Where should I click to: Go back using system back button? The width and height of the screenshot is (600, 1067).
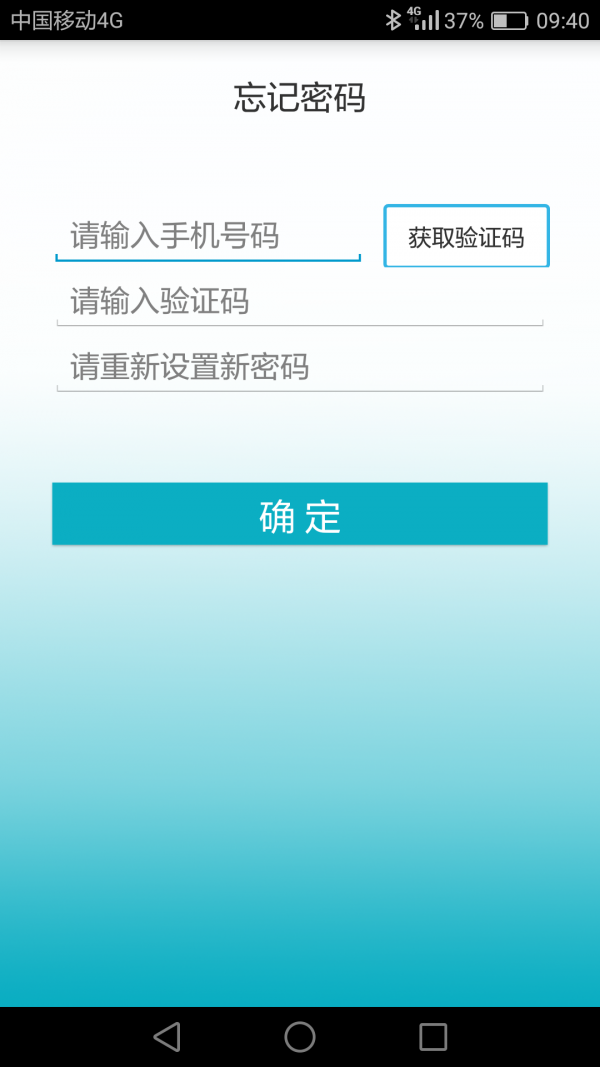point(167,1037)
